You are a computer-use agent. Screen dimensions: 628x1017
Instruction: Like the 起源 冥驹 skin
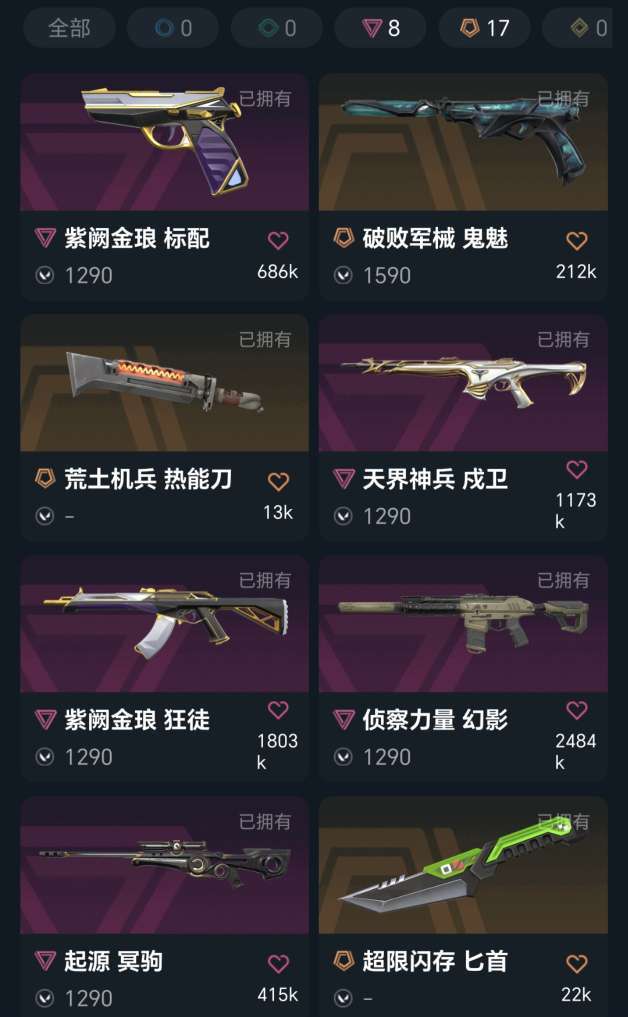click(278, 963)
